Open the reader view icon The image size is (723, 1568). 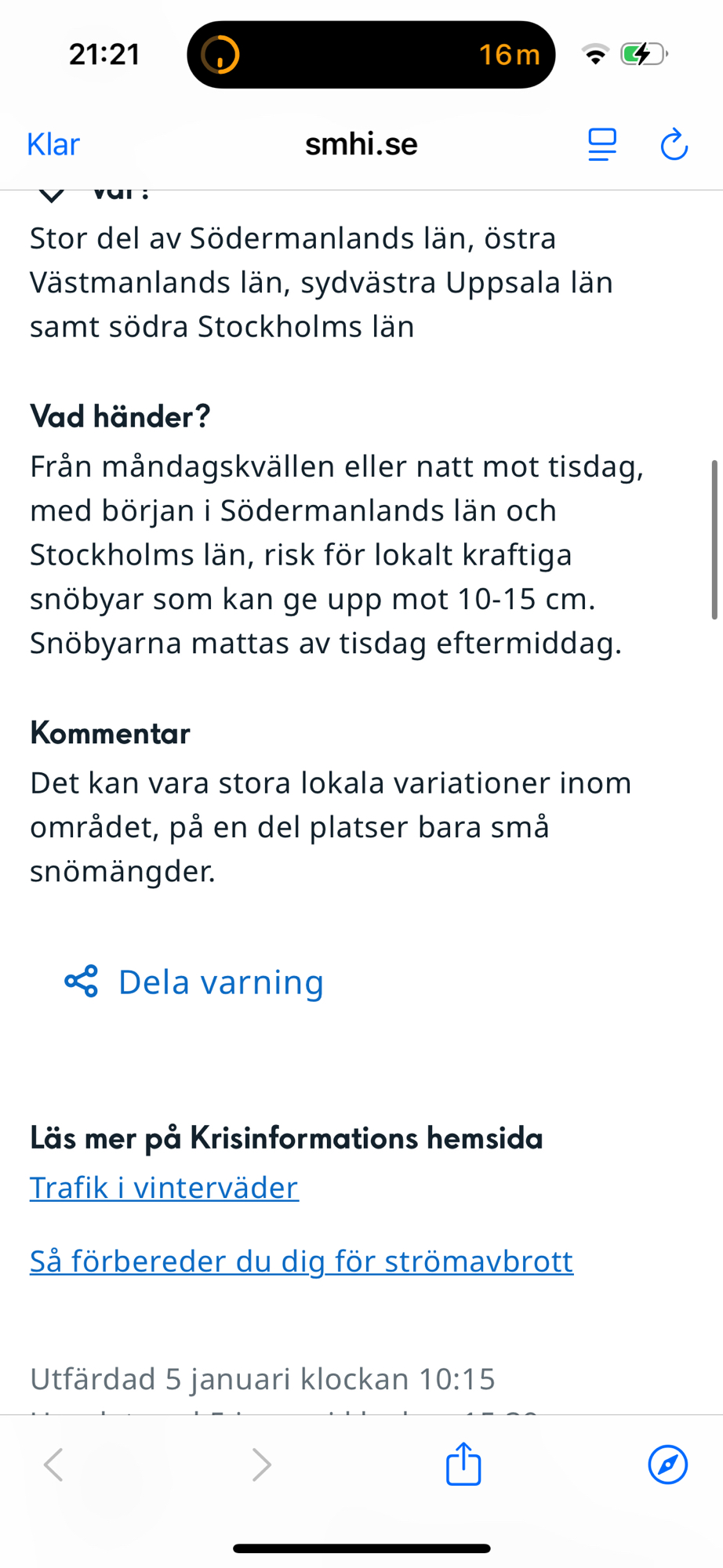[x=602, y=145]
